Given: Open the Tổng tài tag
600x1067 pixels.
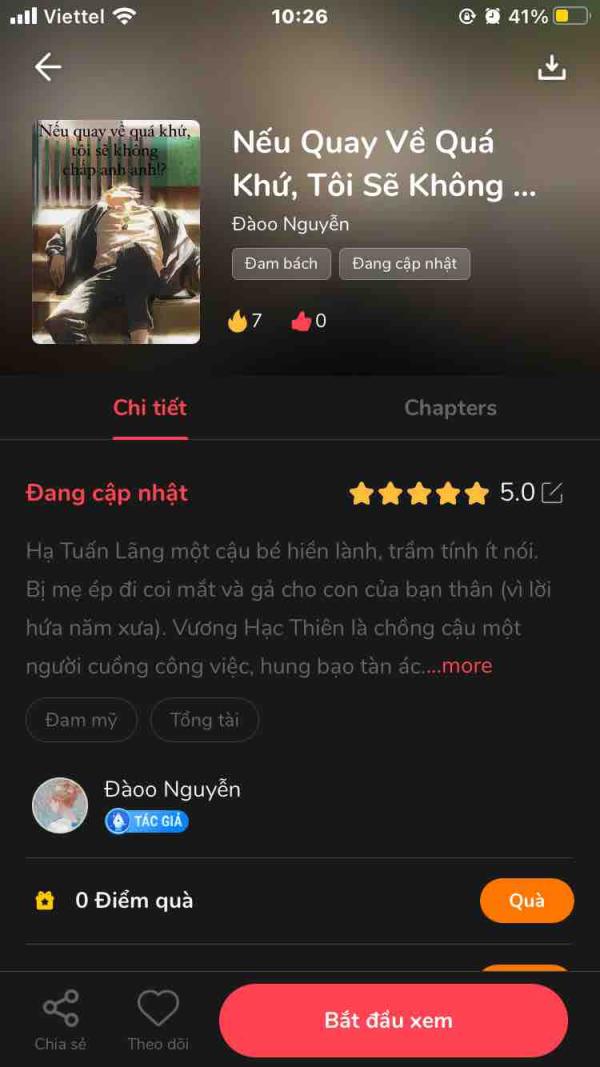Looking at the screenshot, I should (x=204, y=720).
